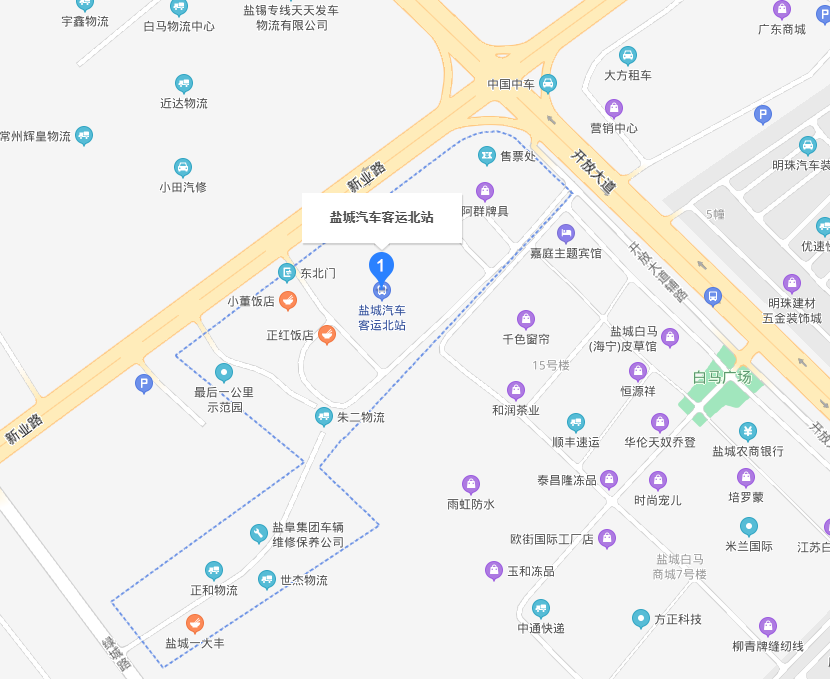Select the 售票处 ticket office marker
The height and width of the screenshot is (679, 830).
(x=487, y=155)
